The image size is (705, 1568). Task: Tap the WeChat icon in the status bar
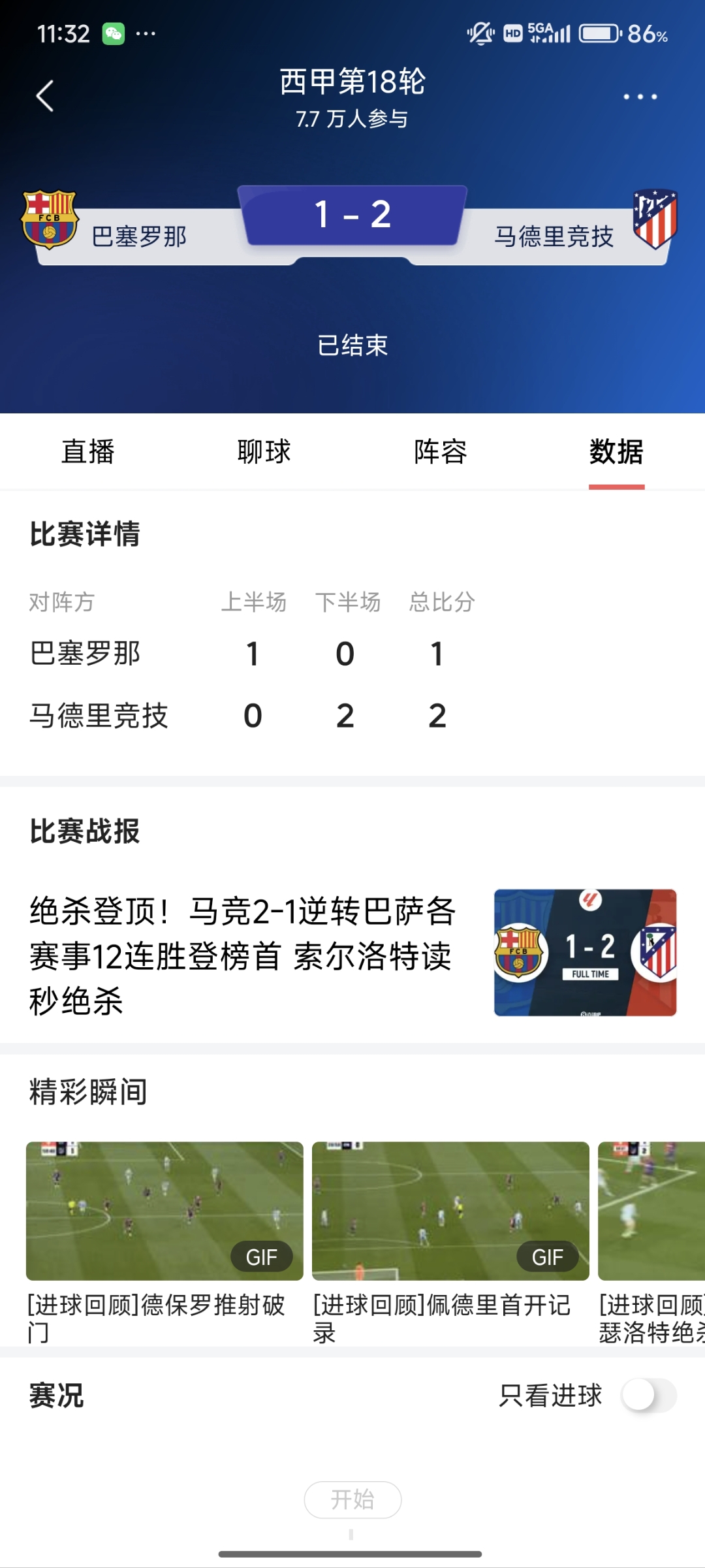pos(114,33)
